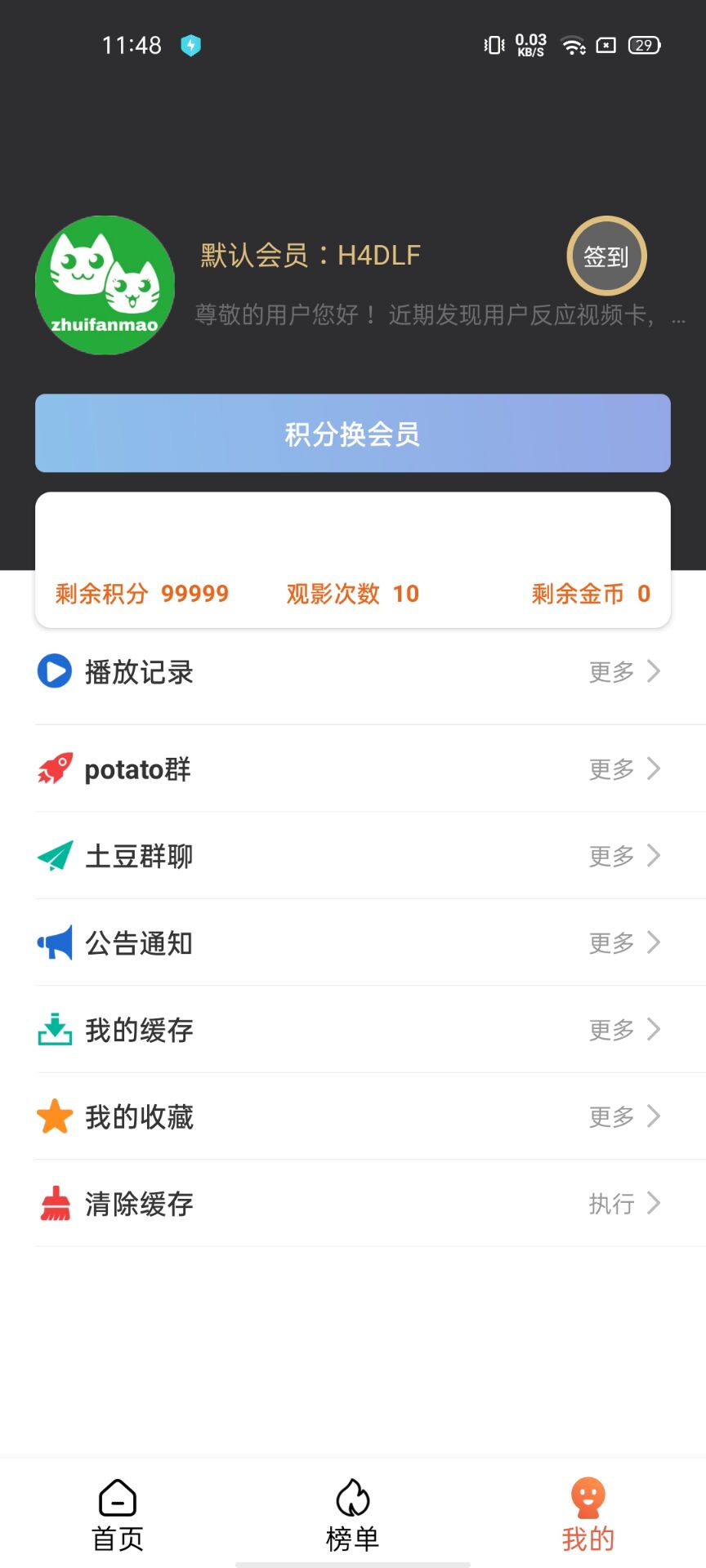Open the potato群 row
This screenshot has width=706, height=1568.
pyautogui.click(x=353, y=768)
